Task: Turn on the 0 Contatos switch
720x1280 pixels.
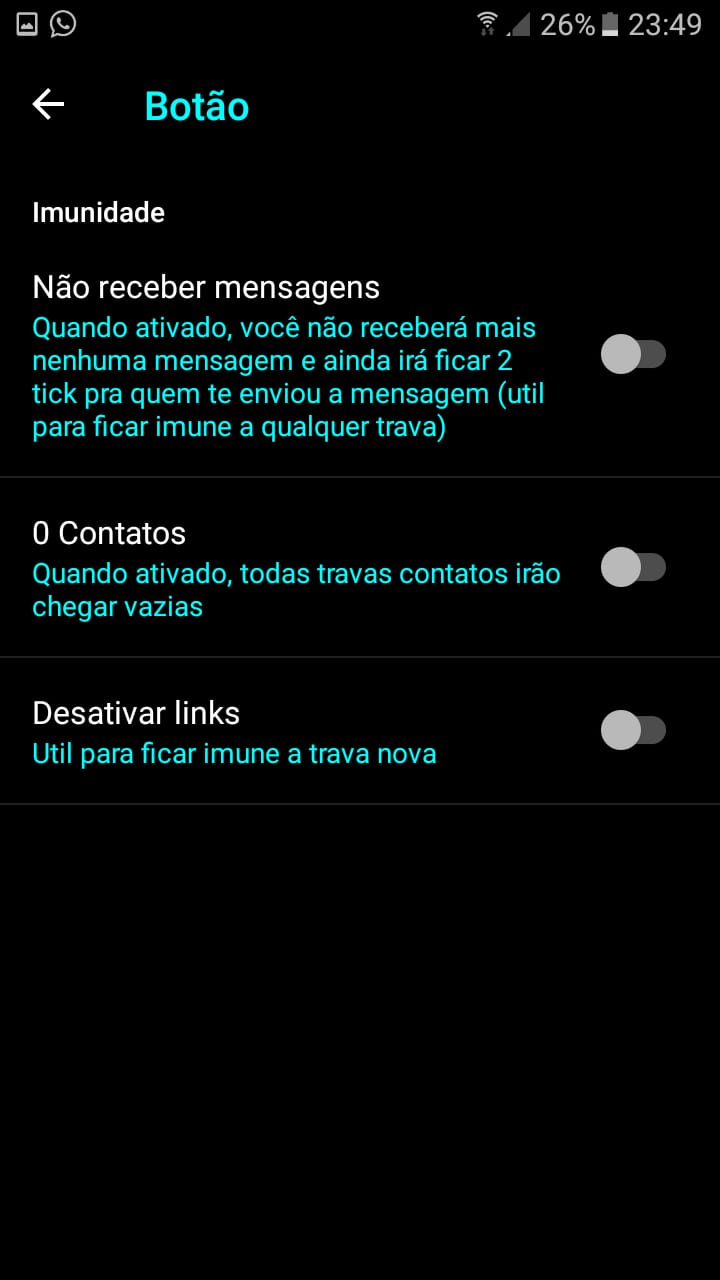Action: click(633, 567)
